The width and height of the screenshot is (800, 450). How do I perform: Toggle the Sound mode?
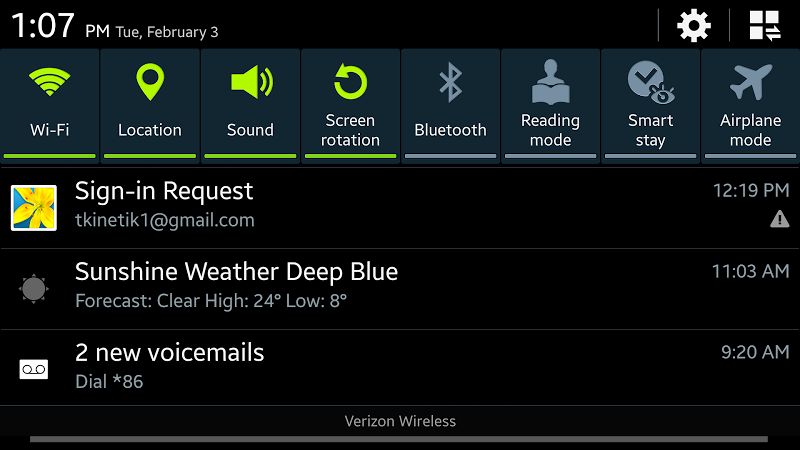coord(250,104)
